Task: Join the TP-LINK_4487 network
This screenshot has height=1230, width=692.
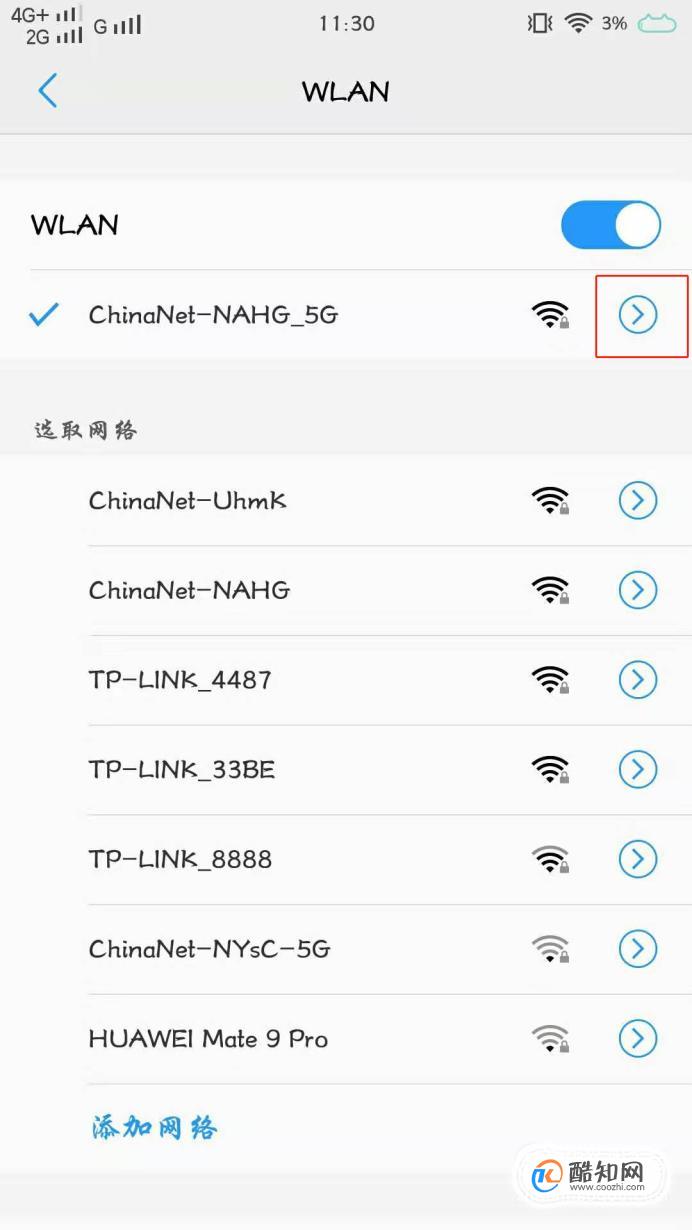Action: 180,680
